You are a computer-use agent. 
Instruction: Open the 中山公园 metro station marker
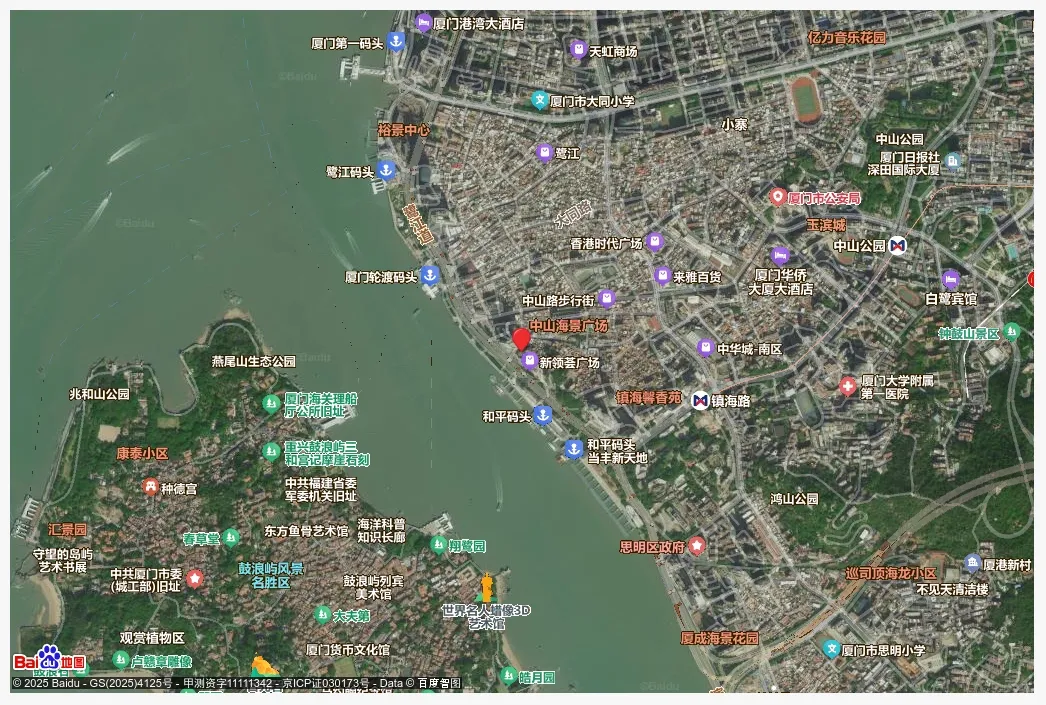point(898,245)
